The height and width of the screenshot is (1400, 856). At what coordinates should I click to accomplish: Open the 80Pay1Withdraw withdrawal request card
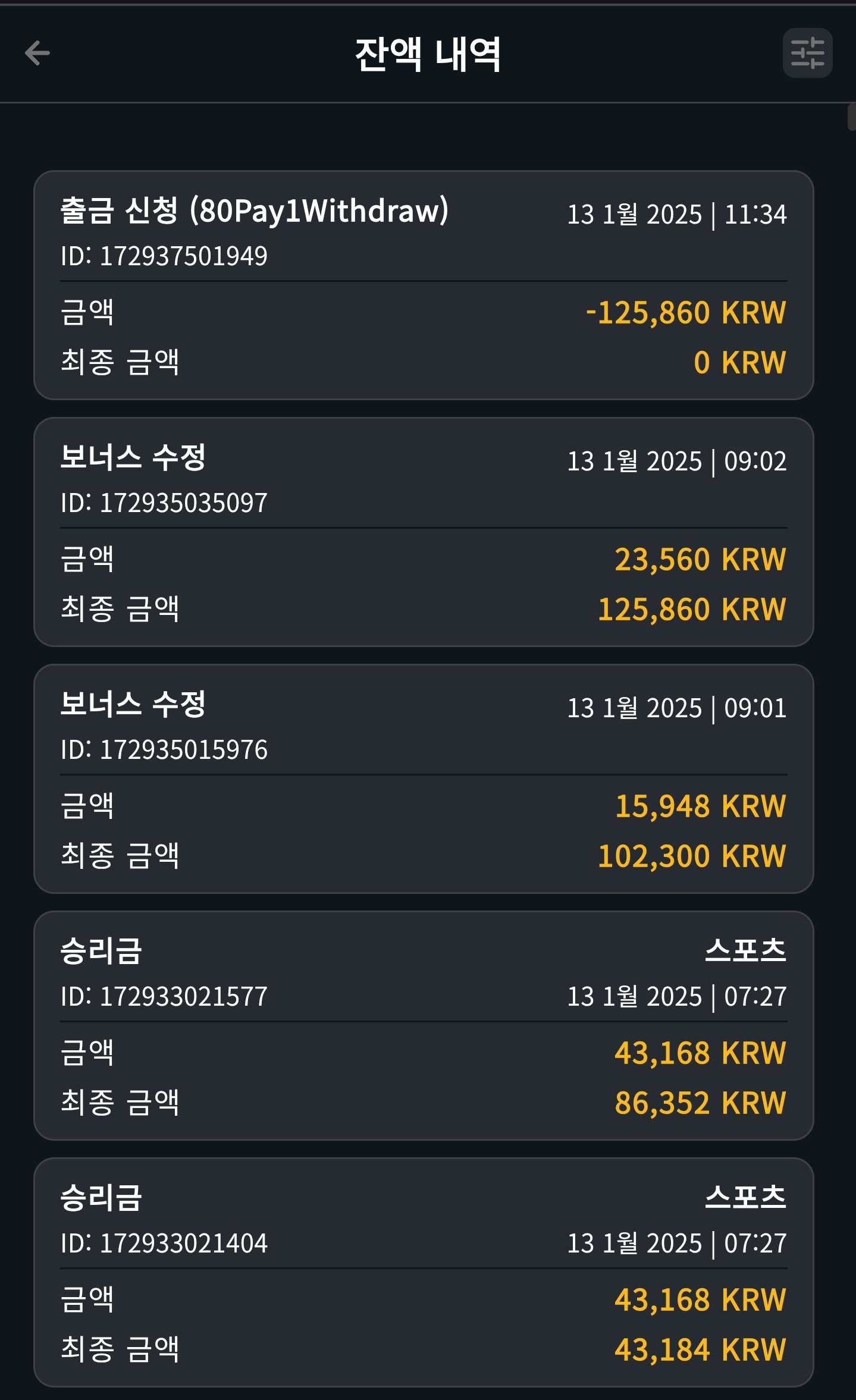tap(424, 285)
